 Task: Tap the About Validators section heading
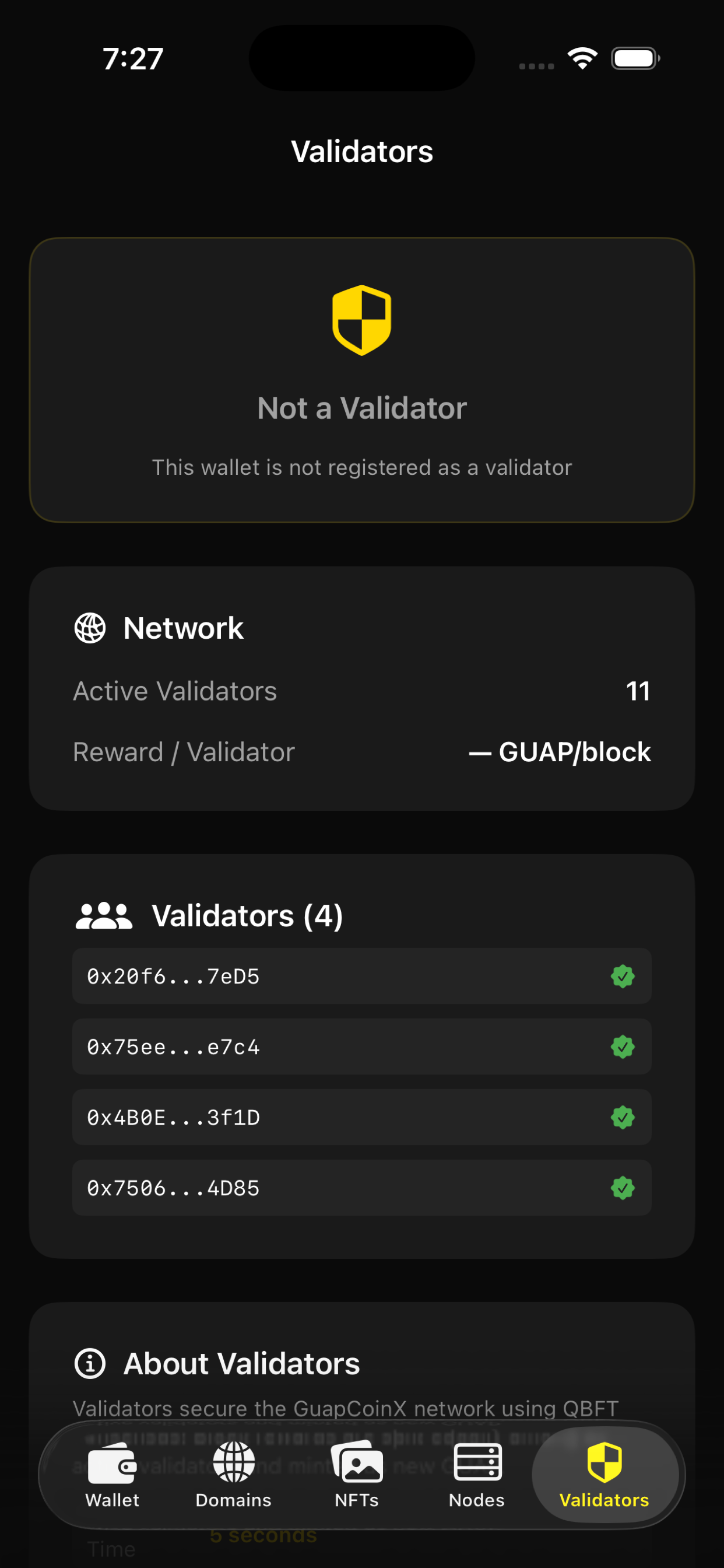242,1363
